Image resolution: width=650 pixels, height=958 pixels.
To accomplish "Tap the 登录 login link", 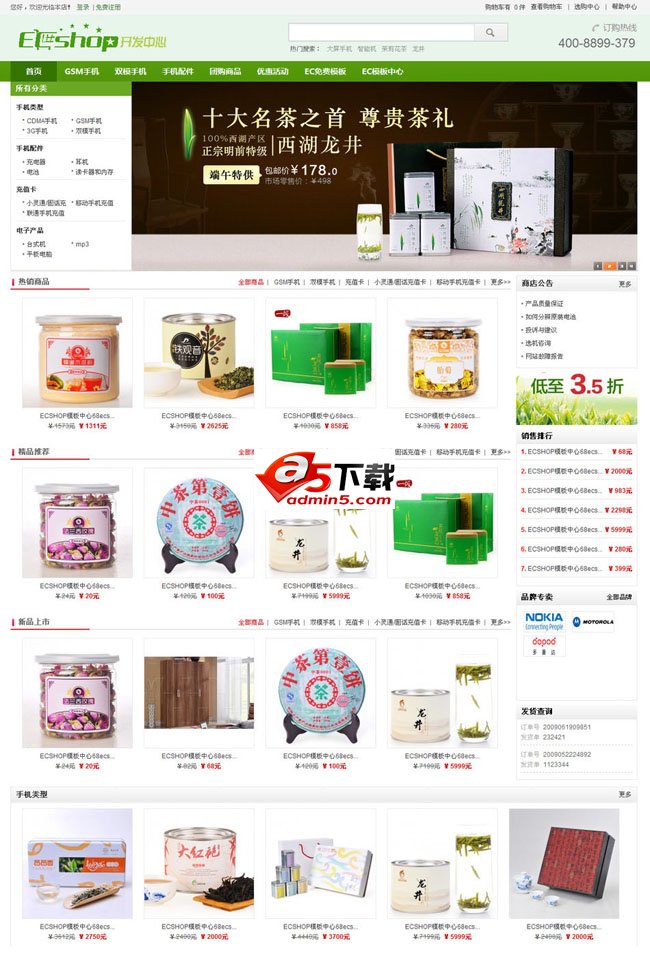I will point(83,6).
